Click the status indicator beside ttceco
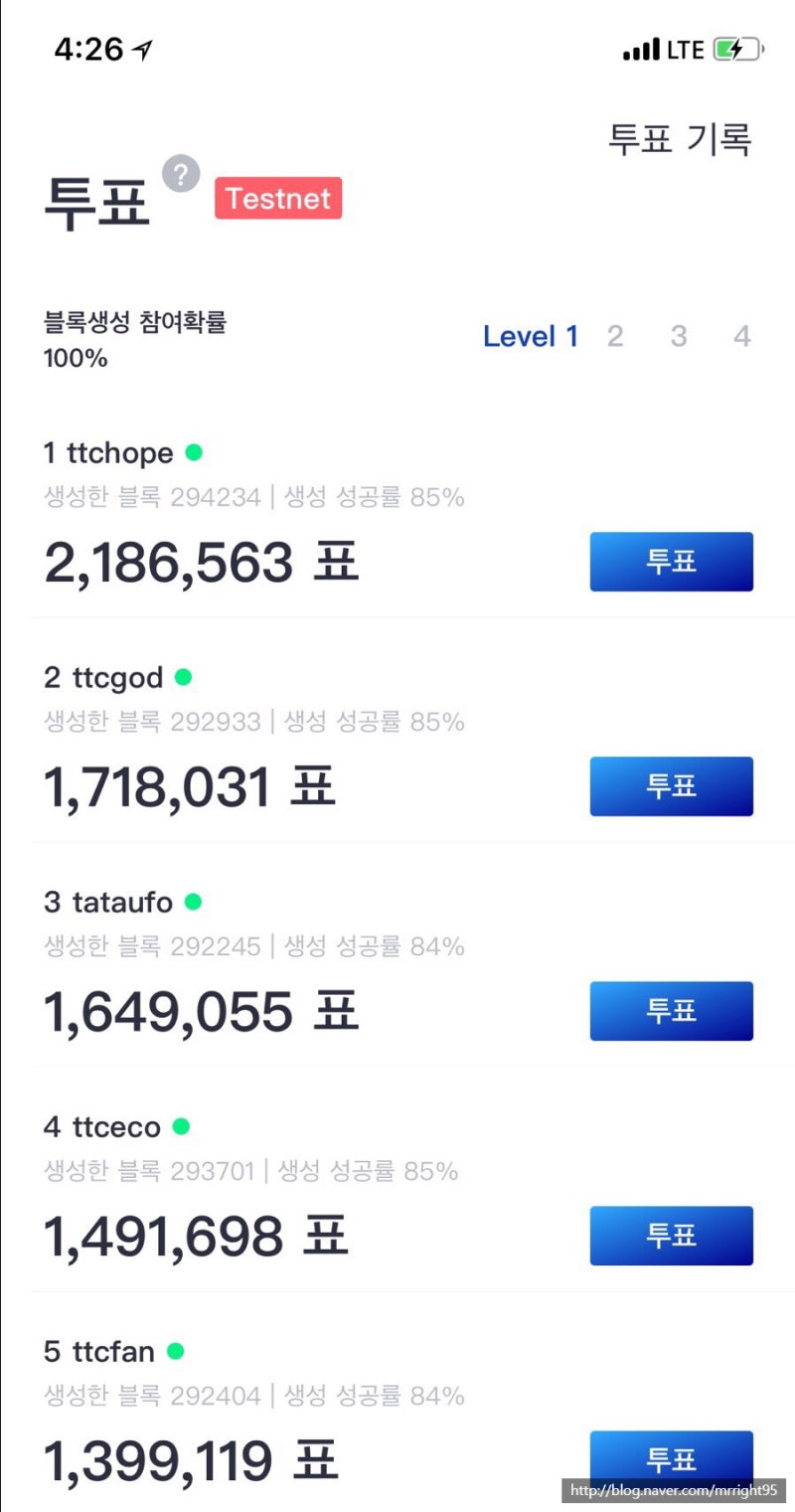 (180, 1126)
